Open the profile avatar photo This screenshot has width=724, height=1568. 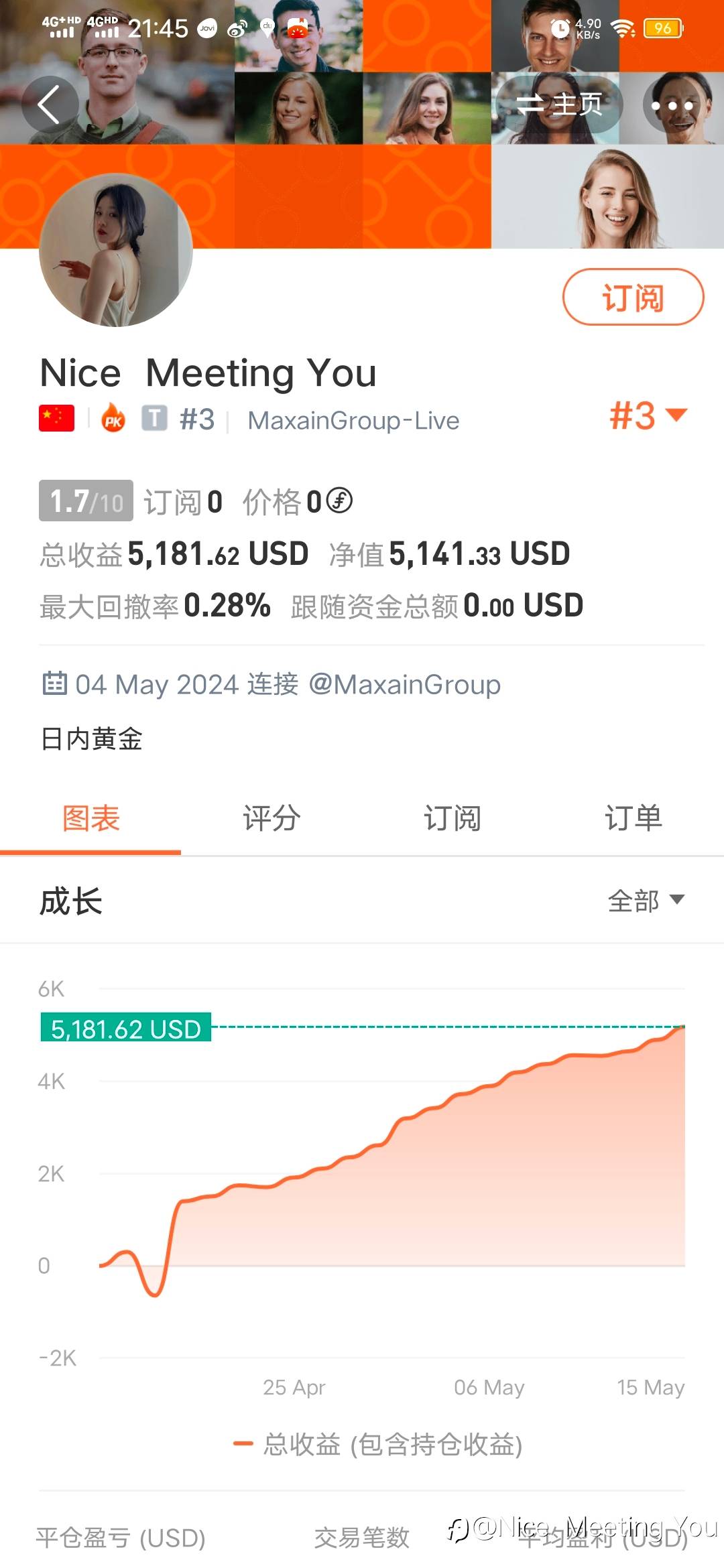coord(116,250)
